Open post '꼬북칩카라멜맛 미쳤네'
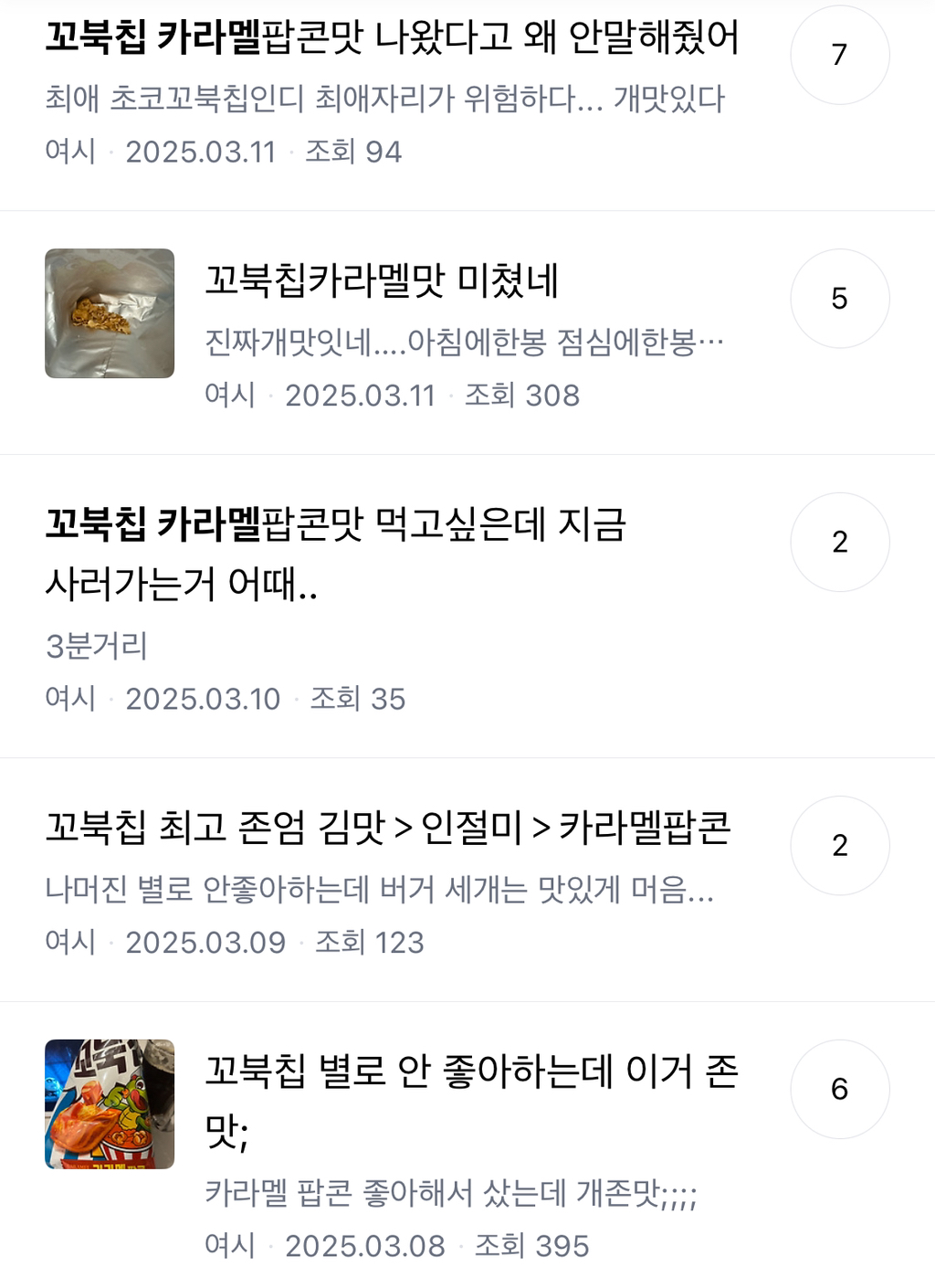 pos(382,280)
